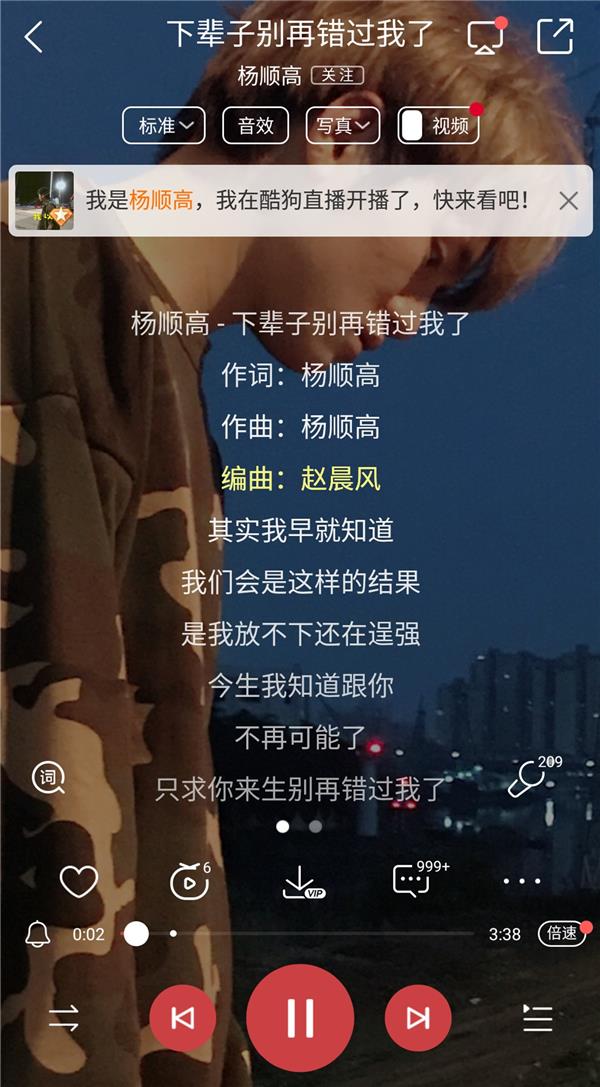This screenshot has width=600, height=1087.
Task: Switch to 视频 mode
Action: (438, 125)
